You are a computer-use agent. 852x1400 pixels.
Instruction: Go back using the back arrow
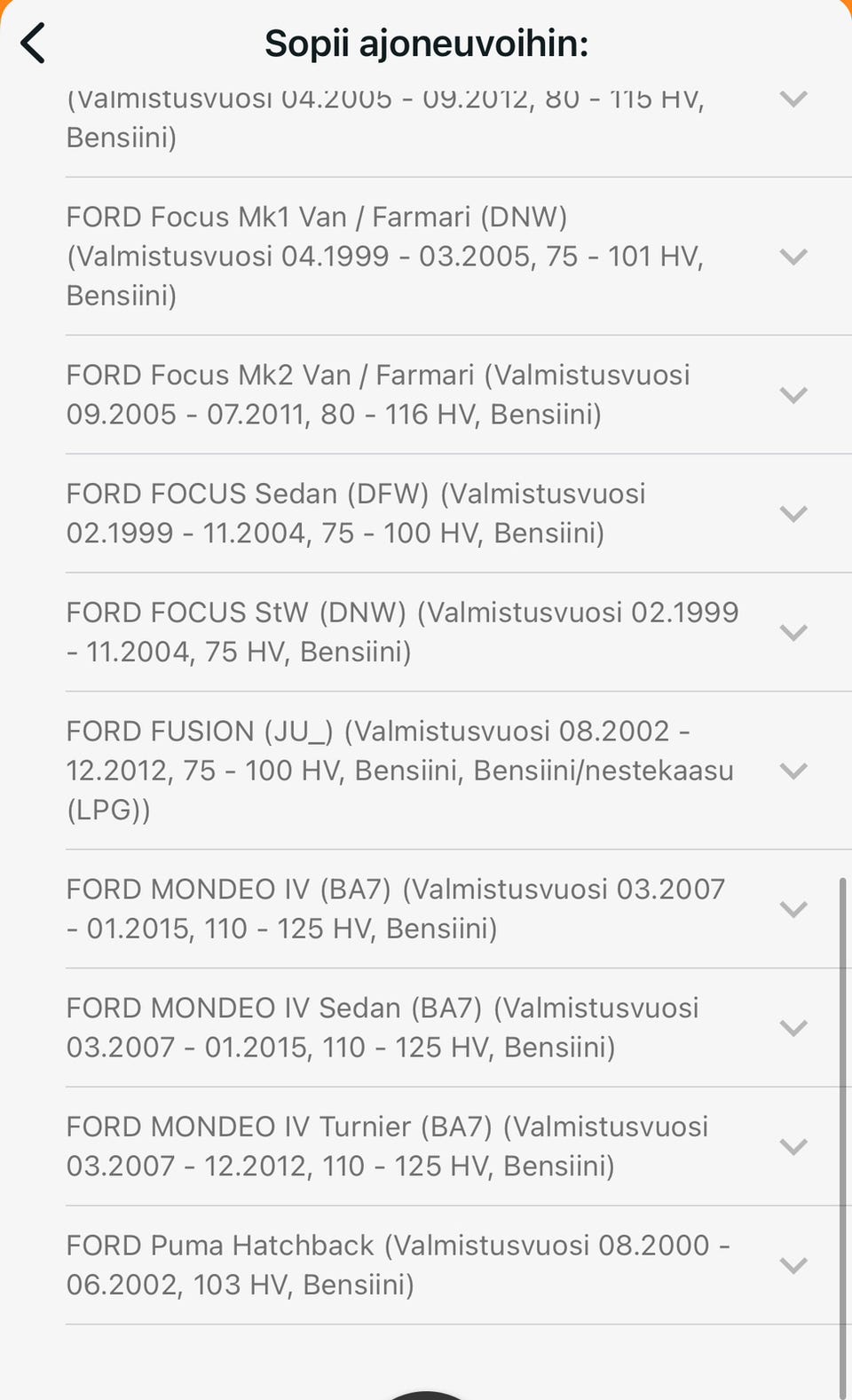click(34, 44)
